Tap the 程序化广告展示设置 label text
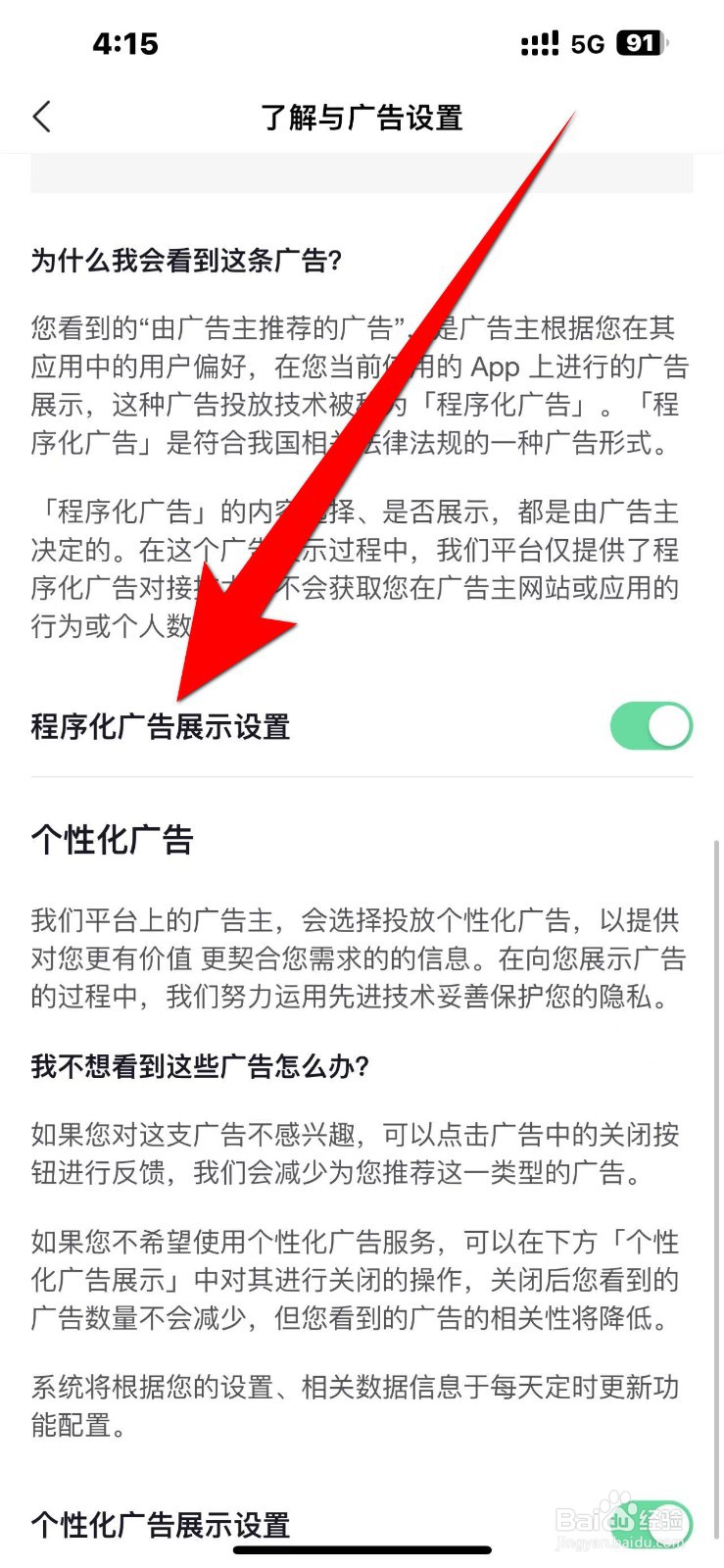This screenshot has height=1568, width=724. pos(162,726)
